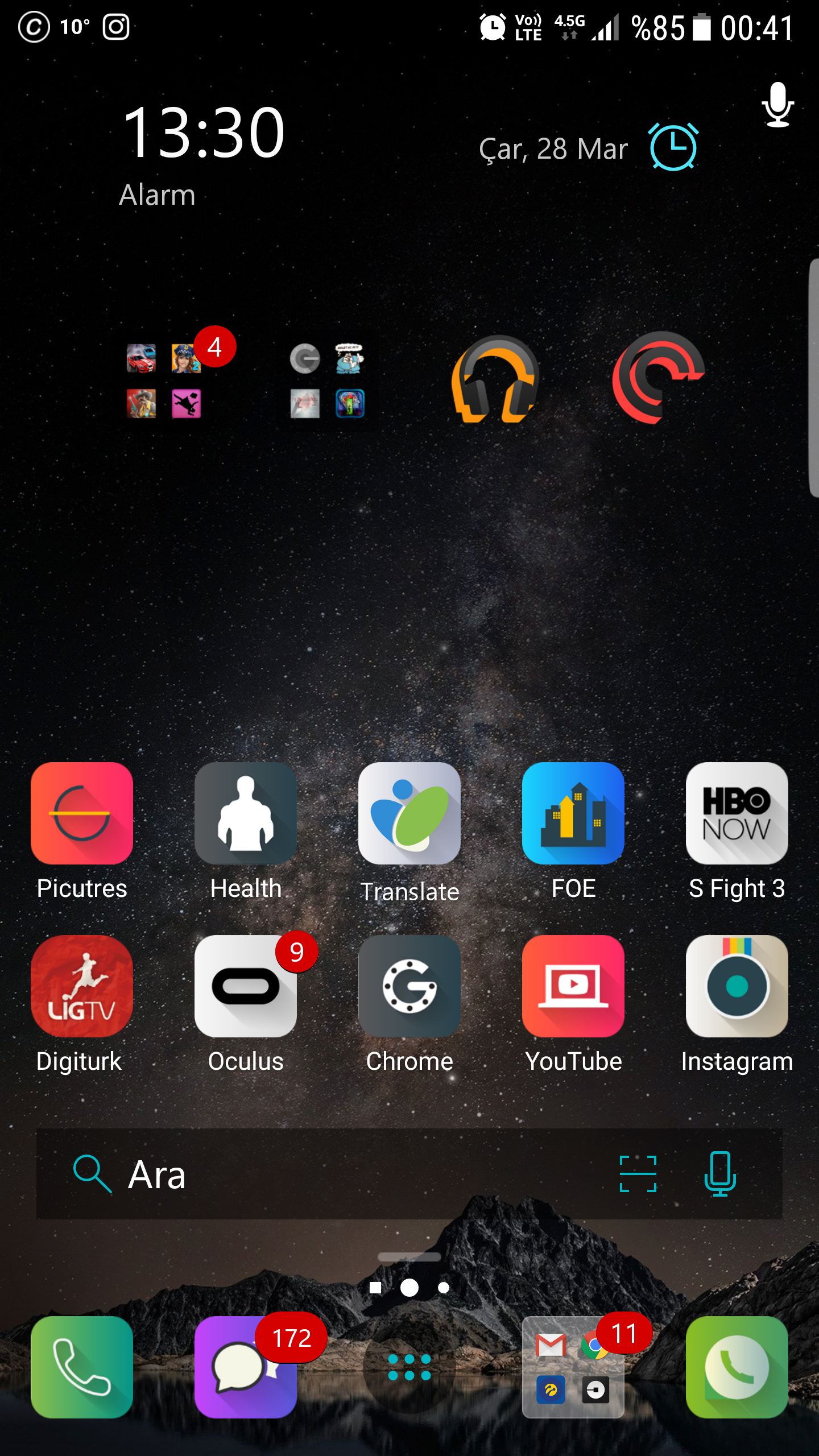The height and width of the screenshot is (1456, 819).
Task: Open the Translate app
Action: click(x=409, y=813)
